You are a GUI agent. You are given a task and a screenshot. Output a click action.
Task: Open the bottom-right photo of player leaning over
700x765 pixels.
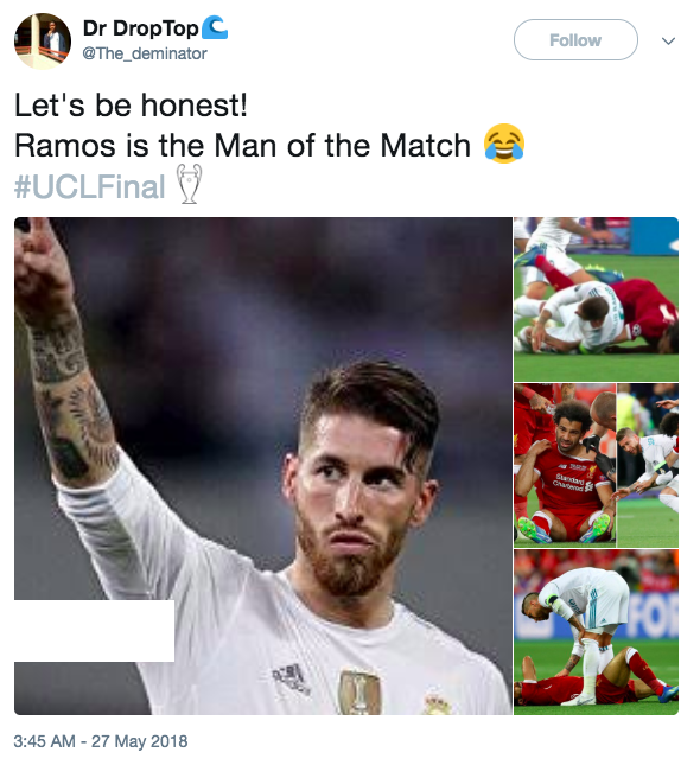(596, 630)
